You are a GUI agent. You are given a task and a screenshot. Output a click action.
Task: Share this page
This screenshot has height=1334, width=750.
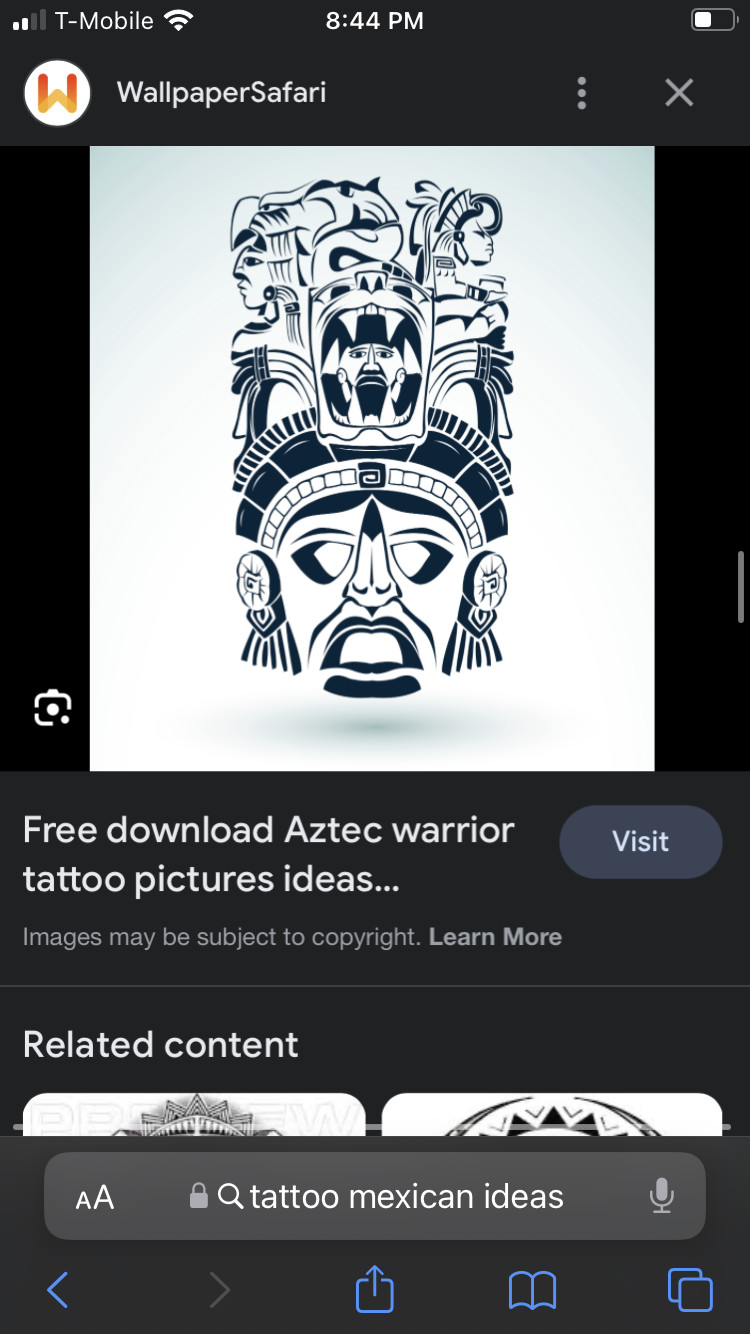[375, 1289]
